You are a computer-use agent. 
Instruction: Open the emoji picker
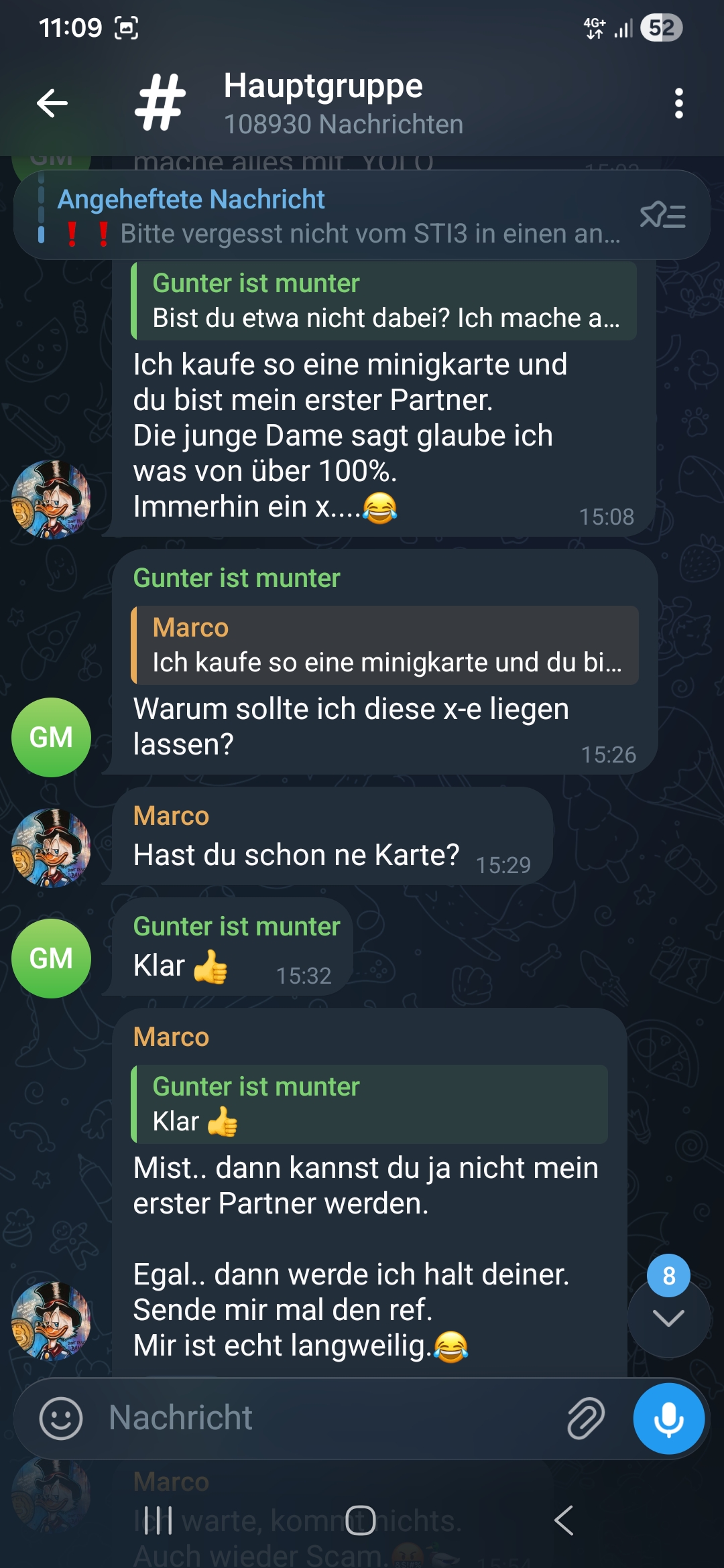(x=61, y=1418)
